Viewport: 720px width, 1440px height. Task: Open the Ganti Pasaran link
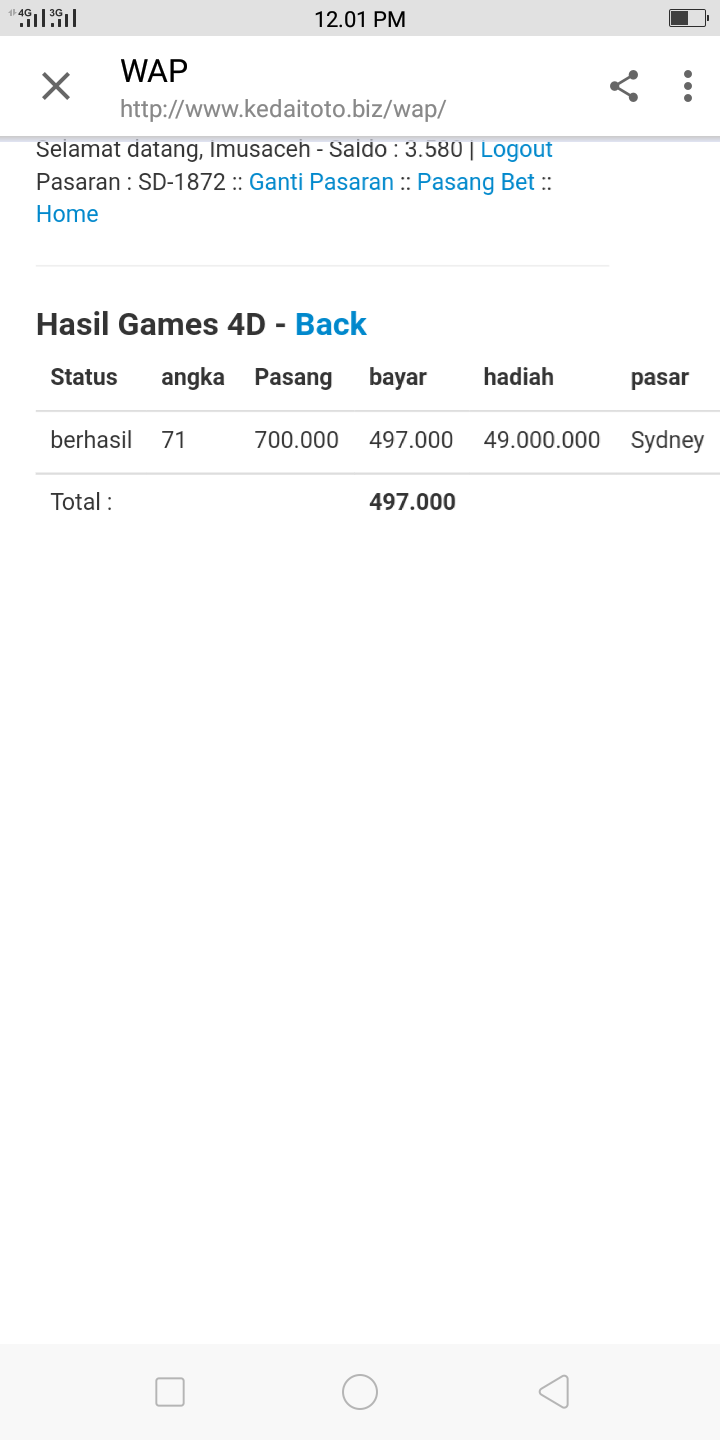click(321, 182)
